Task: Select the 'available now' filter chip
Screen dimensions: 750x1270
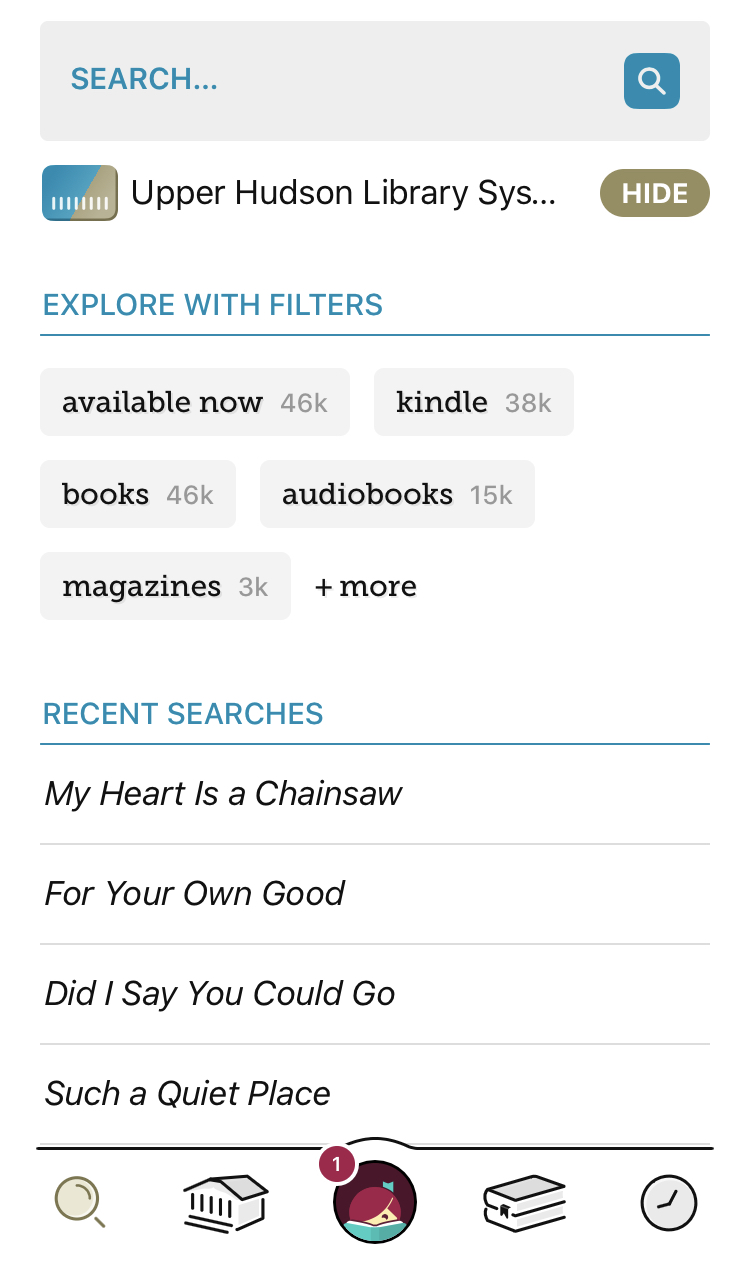Action: tap(194, 402)
